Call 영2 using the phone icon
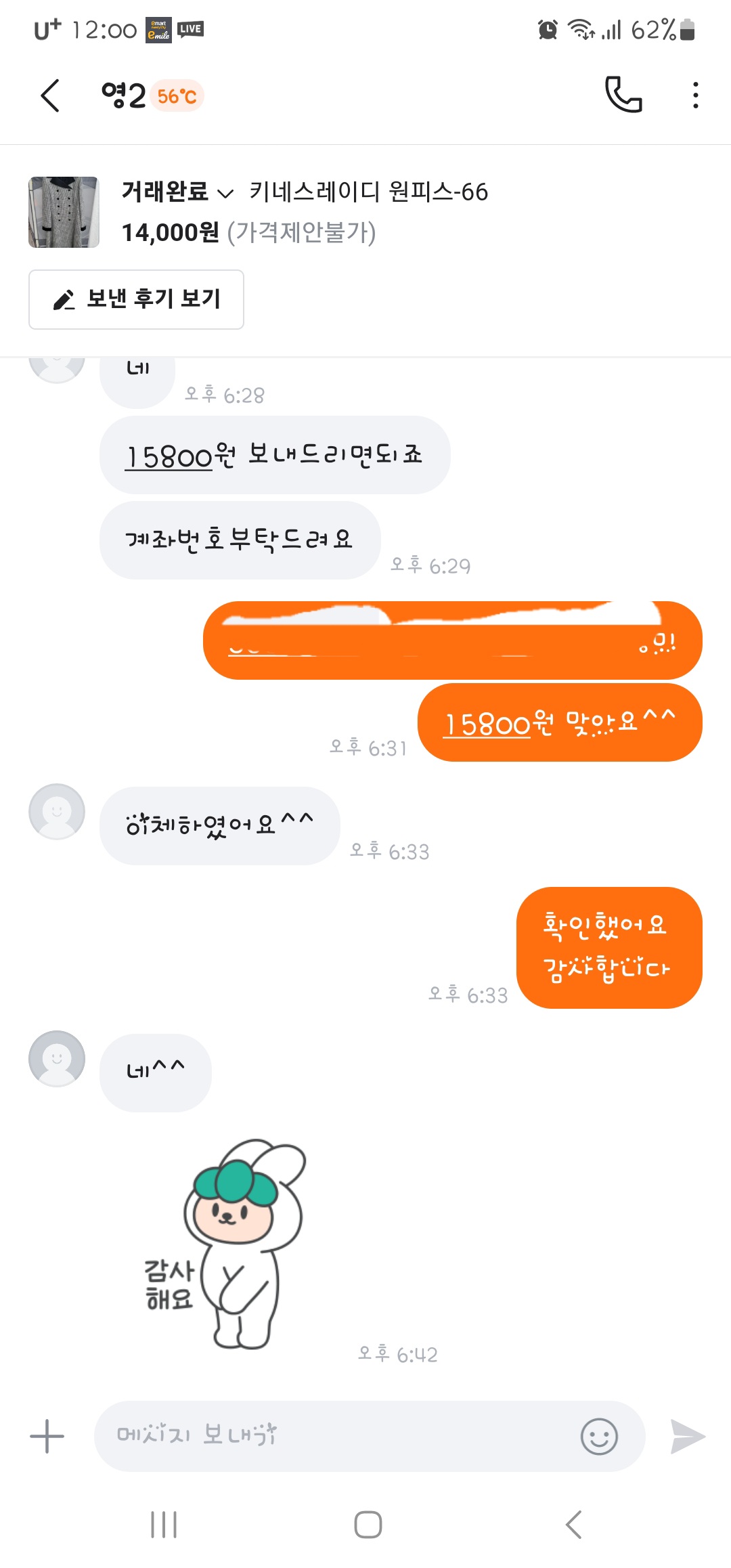The image size is (731, 1568). tap(623, 95)
